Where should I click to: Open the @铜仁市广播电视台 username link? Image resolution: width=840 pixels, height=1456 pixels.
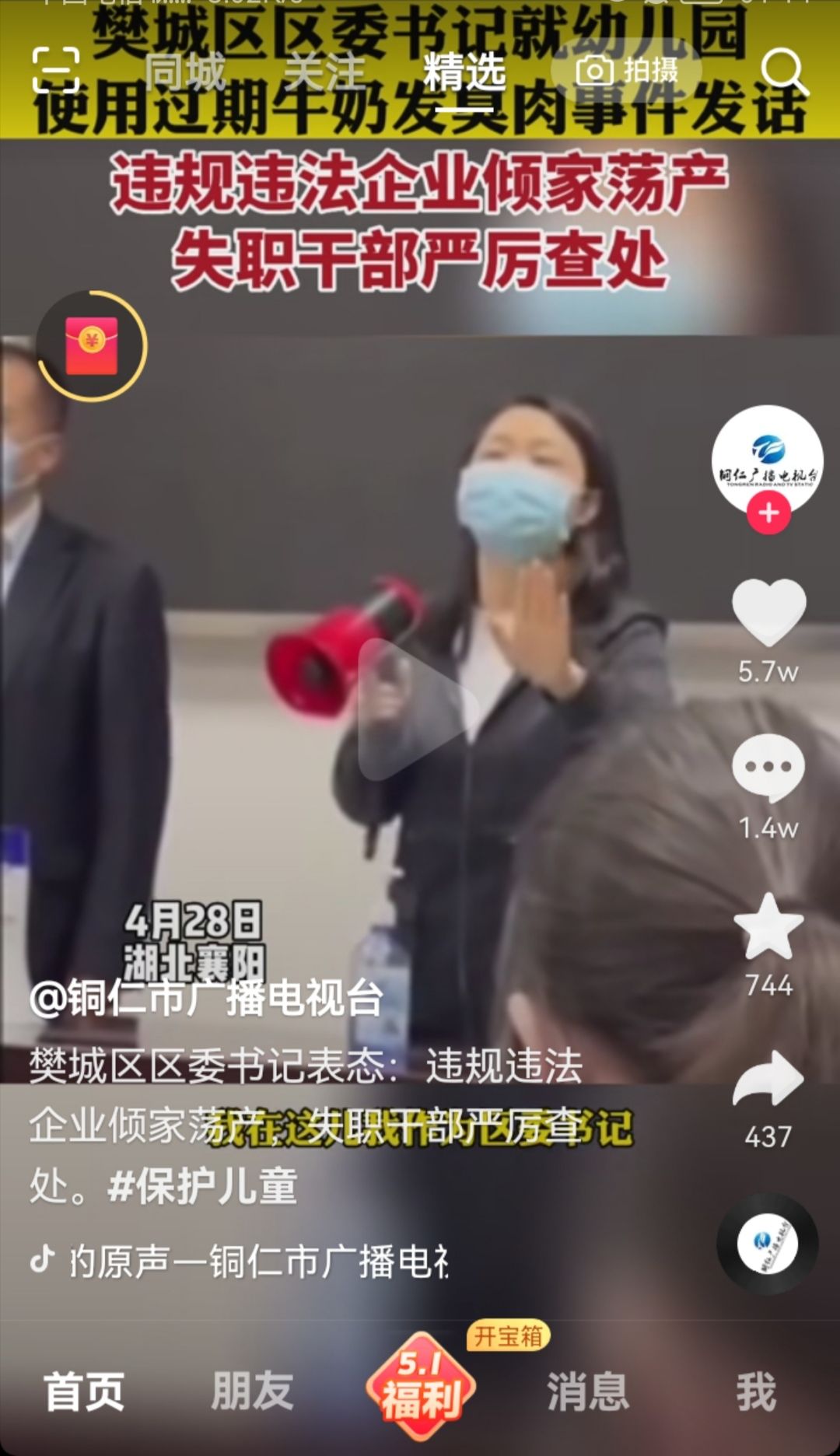coord(207,998)
